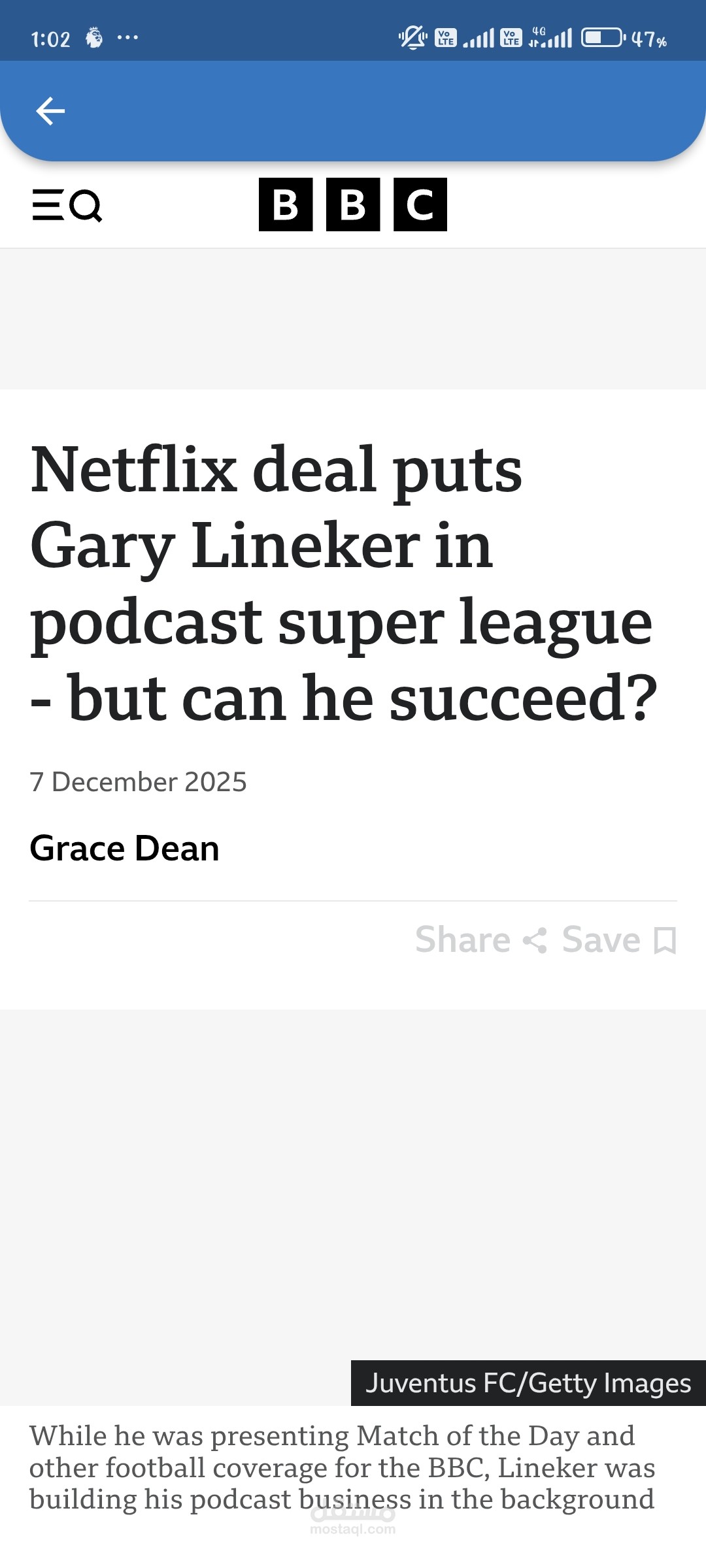Go to the BBC homepage logo
706x1568 pixels.
coord(353,204)
